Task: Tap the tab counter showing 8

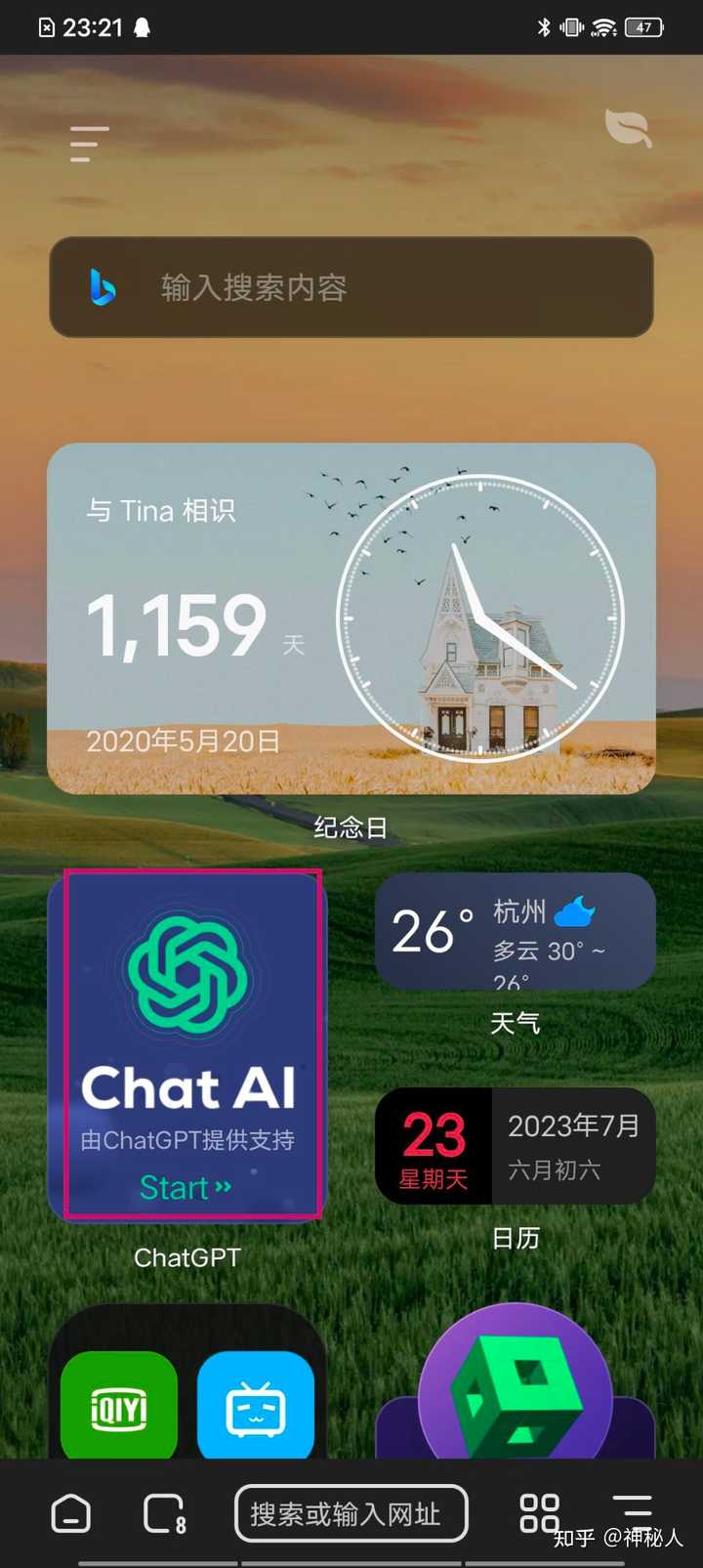Action: [x=163, y=1512]
